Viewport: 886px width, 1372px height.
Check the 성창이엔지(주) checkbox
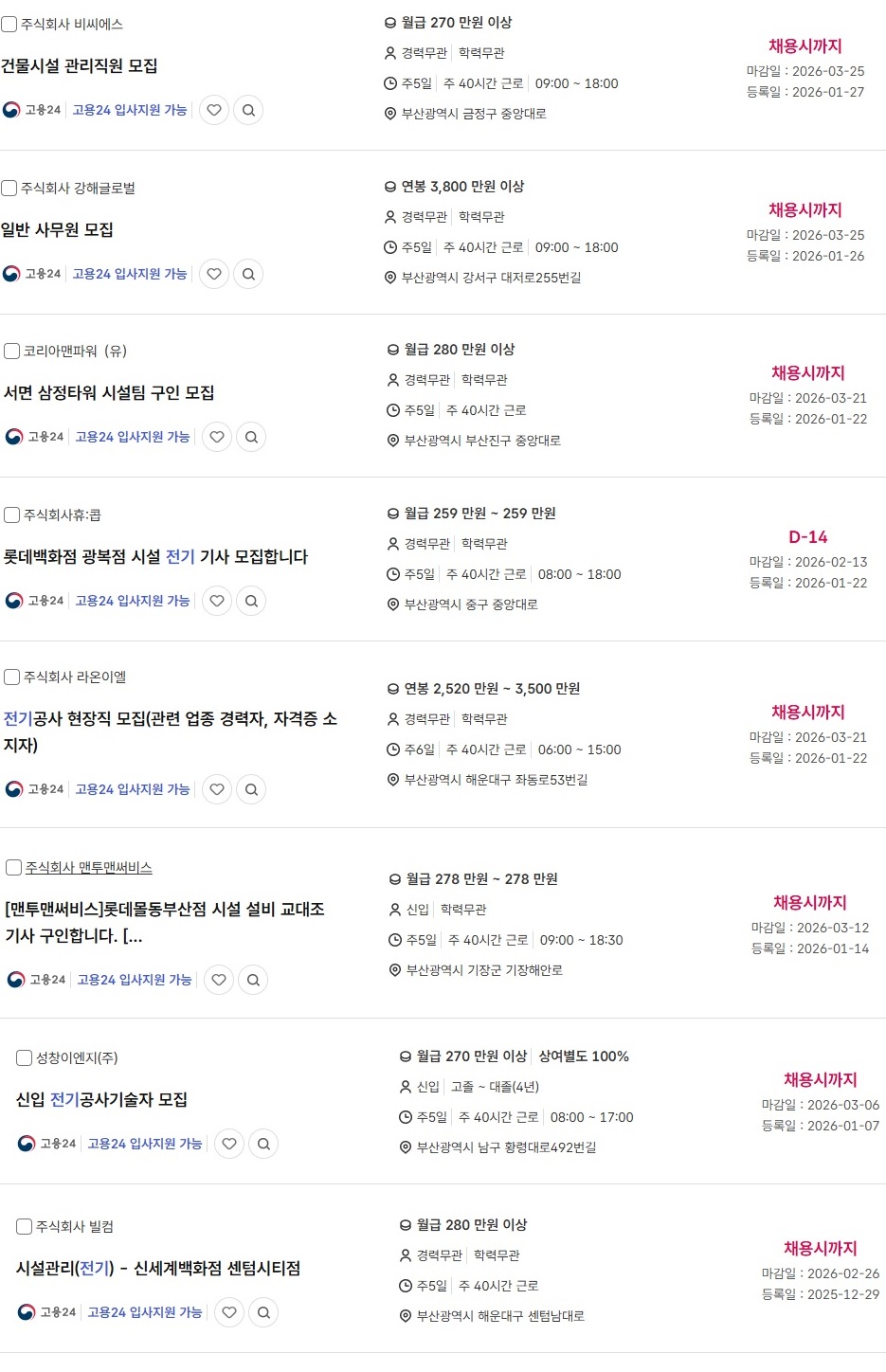25,1058
